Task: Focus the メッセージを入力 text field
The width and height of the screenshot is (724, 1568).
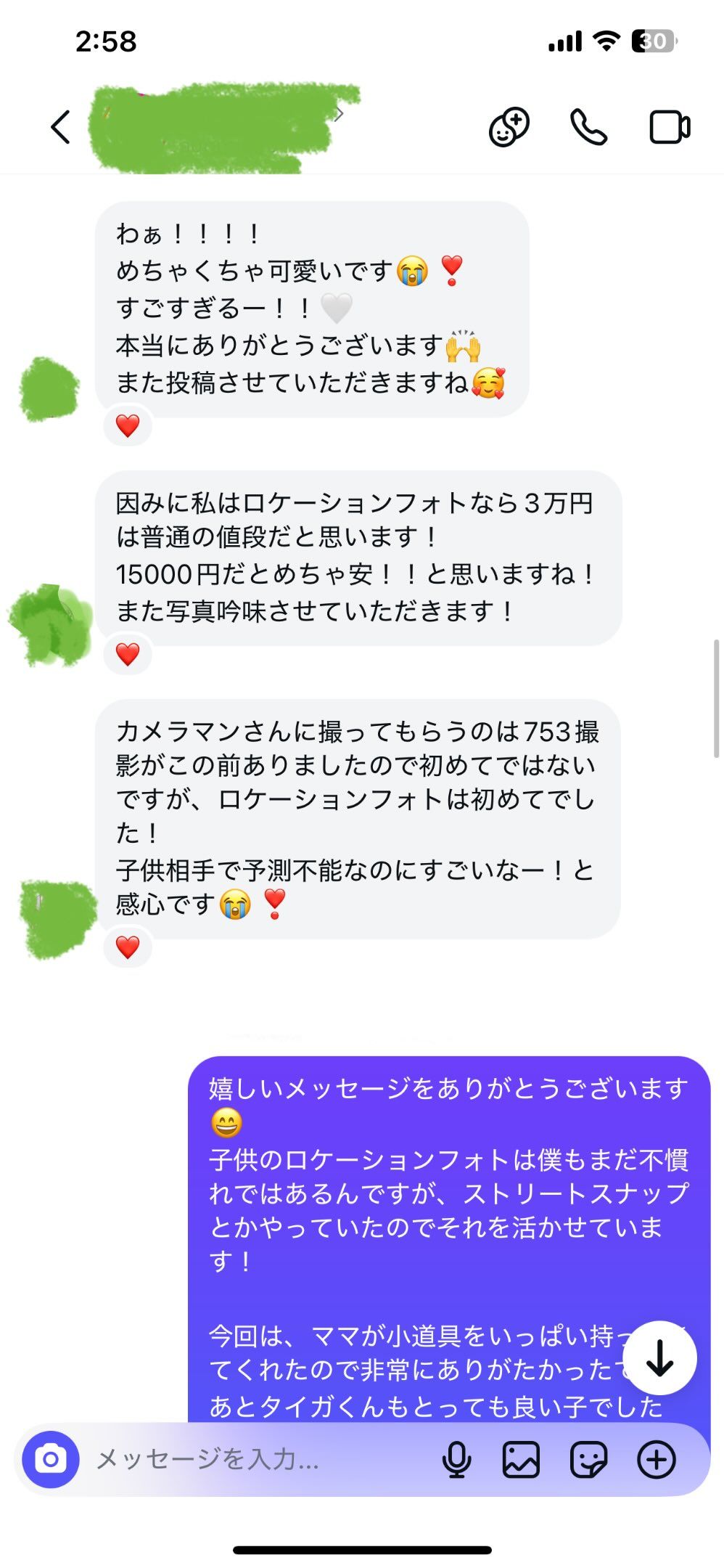Action: [x=254, y=1459]
